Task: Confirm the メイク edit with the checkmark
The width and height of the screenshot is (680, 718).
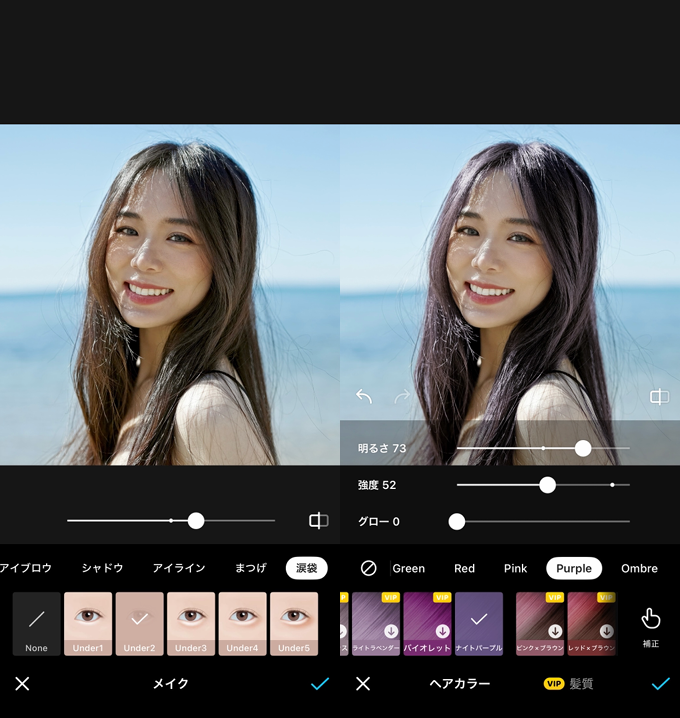Action: point(320,684)
